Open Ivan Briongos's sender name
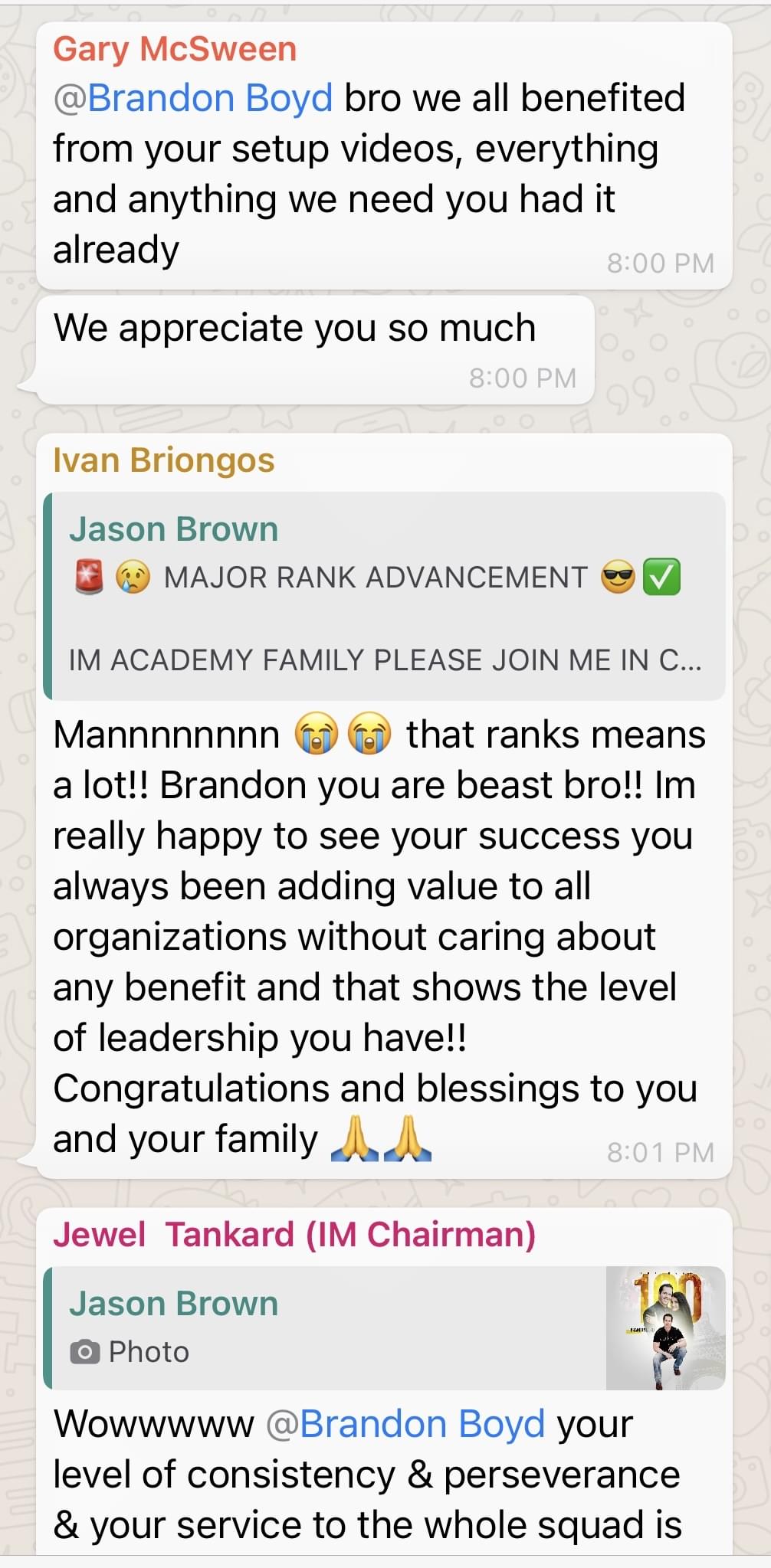Screen dimensions: 771x1568 [x=163, y=461]
